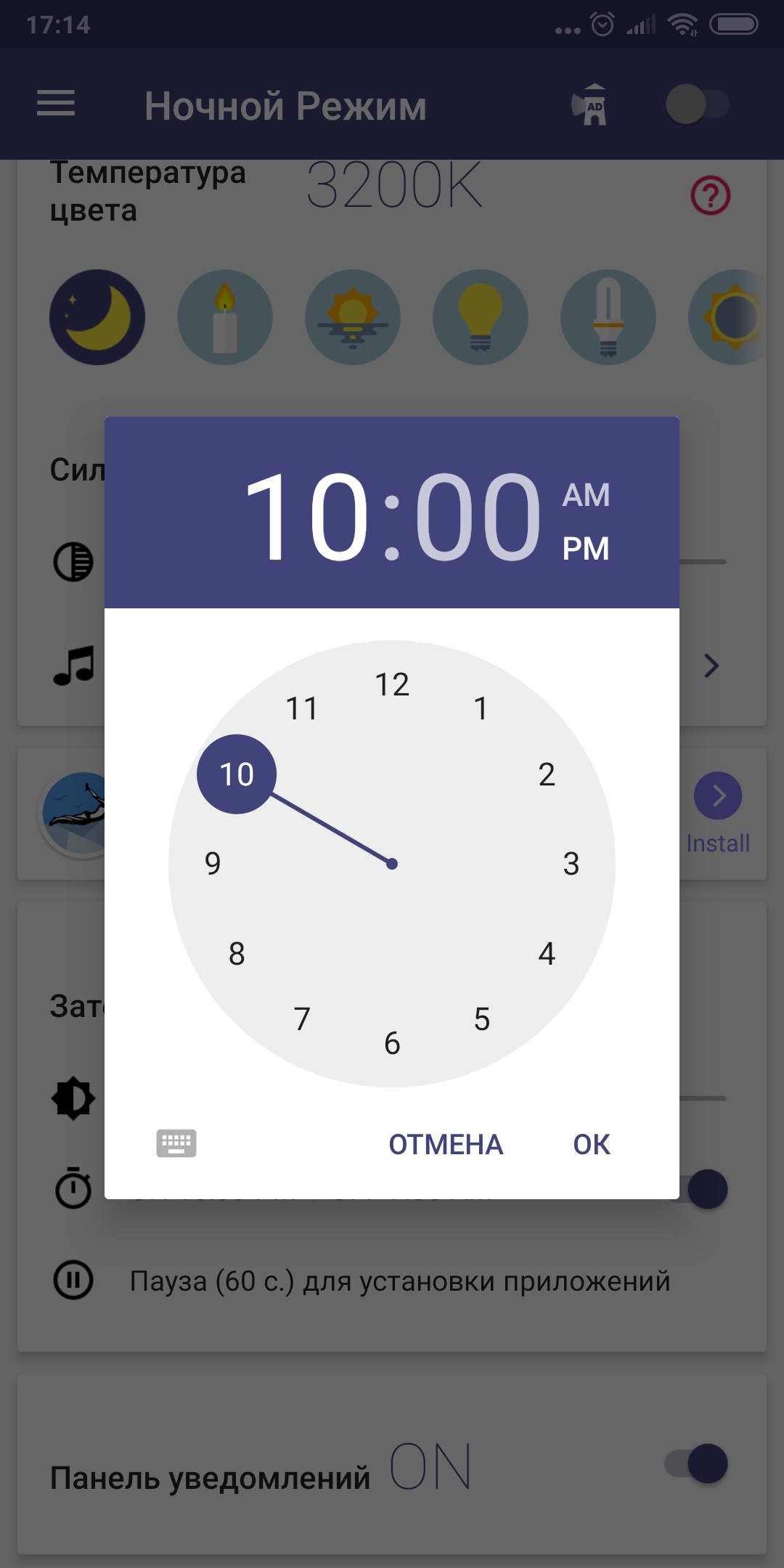784x1568 pixels.
Task: Choose 1 on the clock face
Action: (x=481, y=709)
